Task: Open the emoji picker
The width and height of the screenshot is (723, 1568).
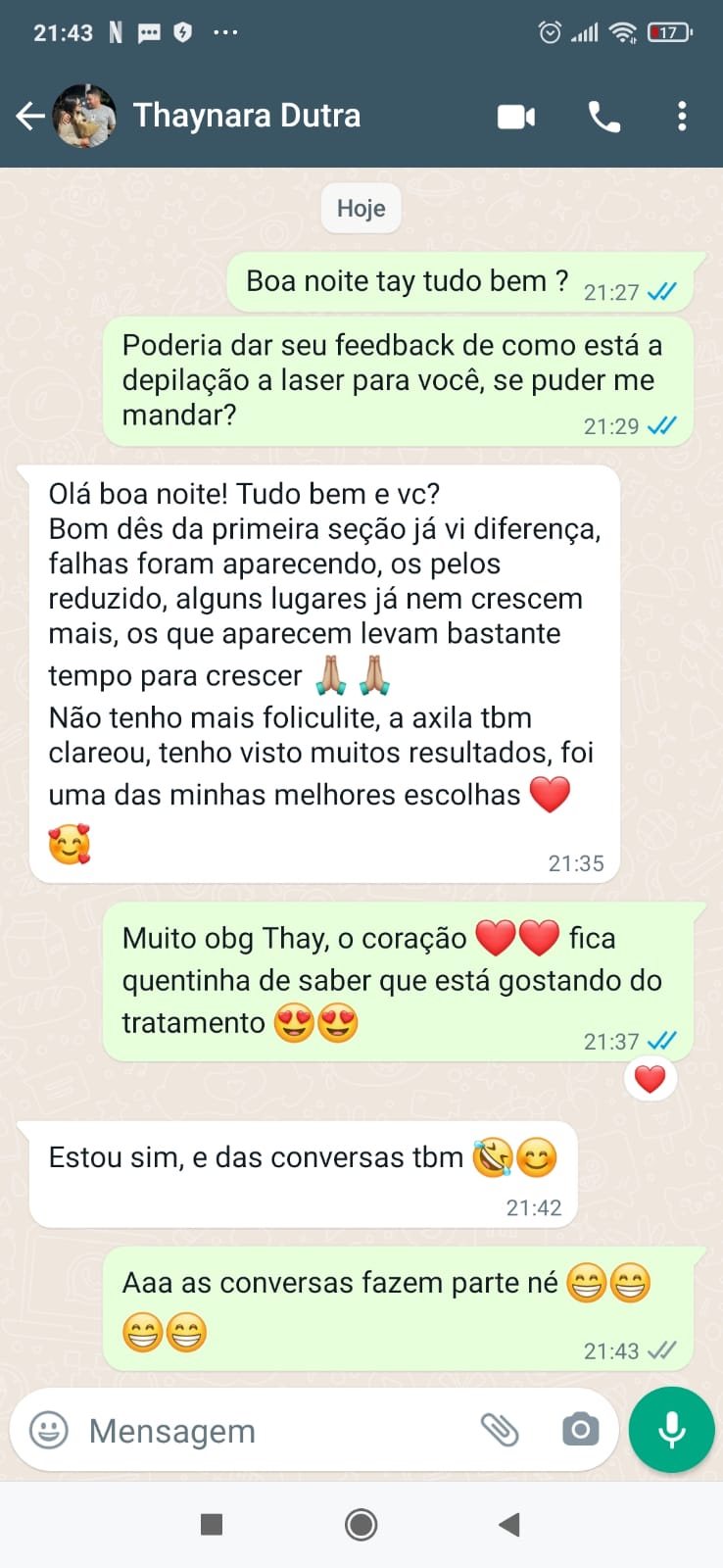Action: click(x=49, y=1430)
